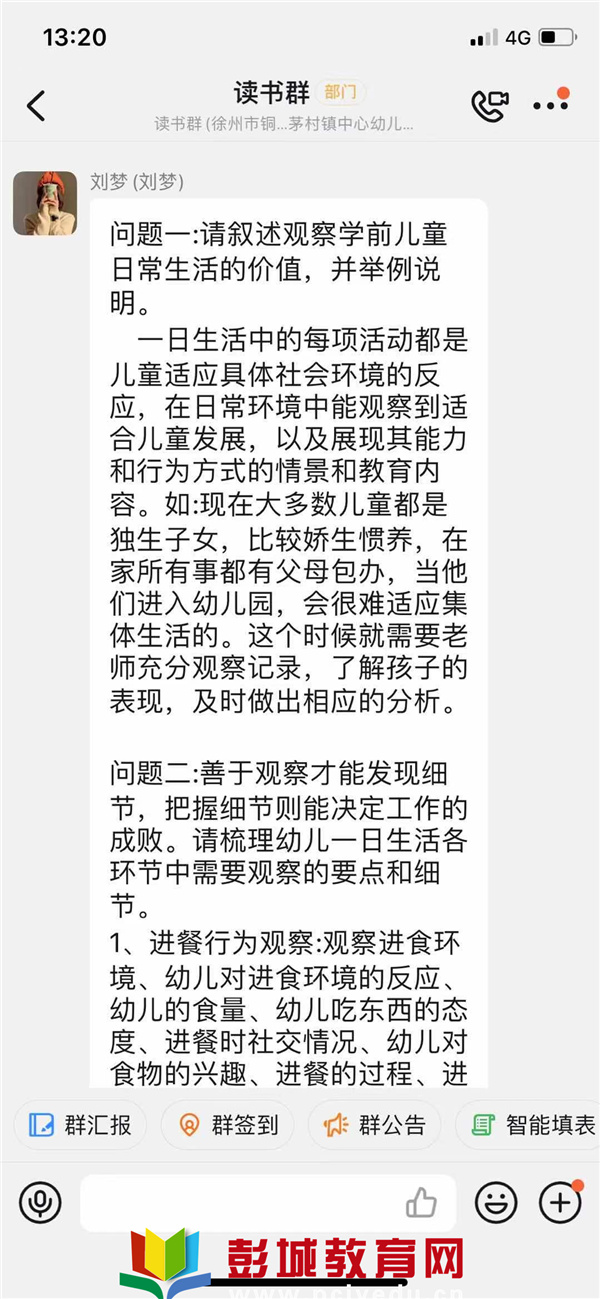Send a thumbs-up quick reply
Viewport: 600px width, 1299px height.
(x=422, y=1203)
